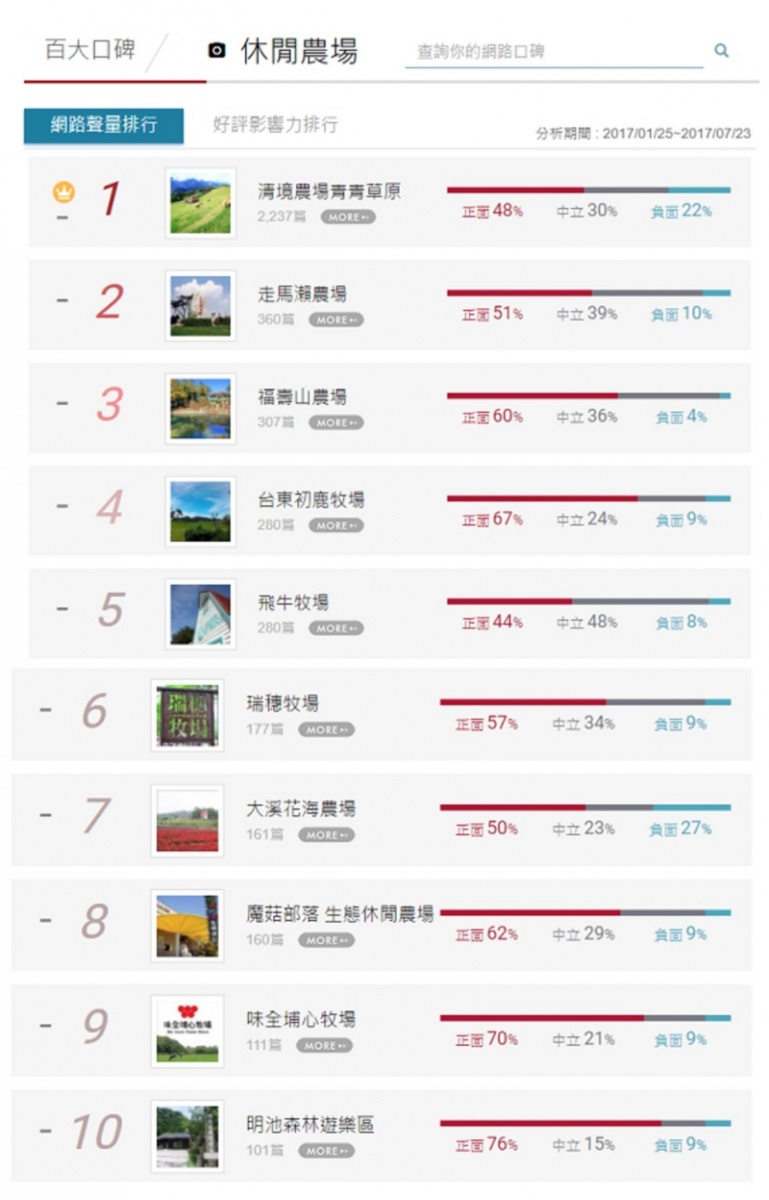This screenshot has width=769, height=1200.
Task: Tap MORE under 瑞穗牧場
Action: (326, 730)
